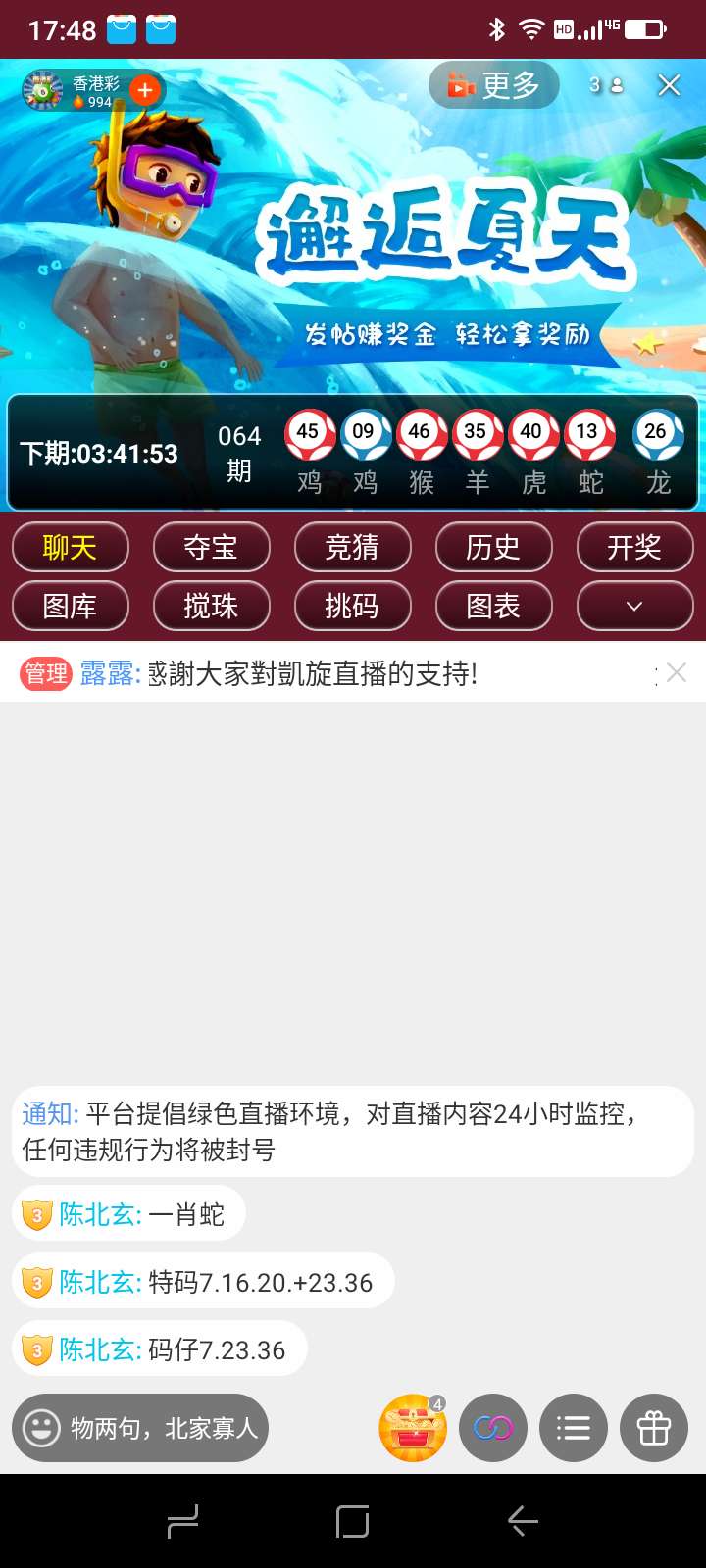Tap the link icon button
This screenshot has height=1568, width=706.
493,1428
